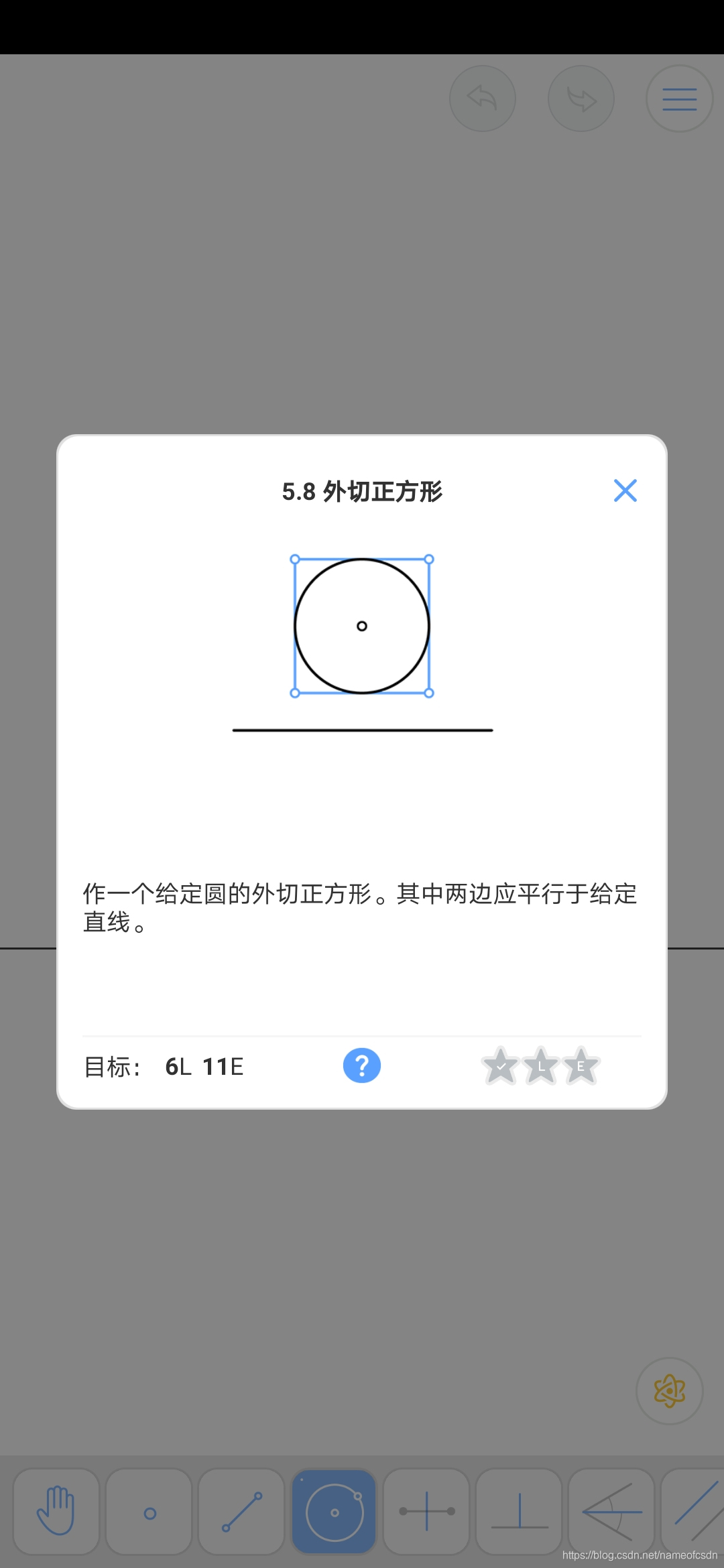The image size is (724, 1568).
Task: Select the angle bisector tool
Action: click(611, 1512)
